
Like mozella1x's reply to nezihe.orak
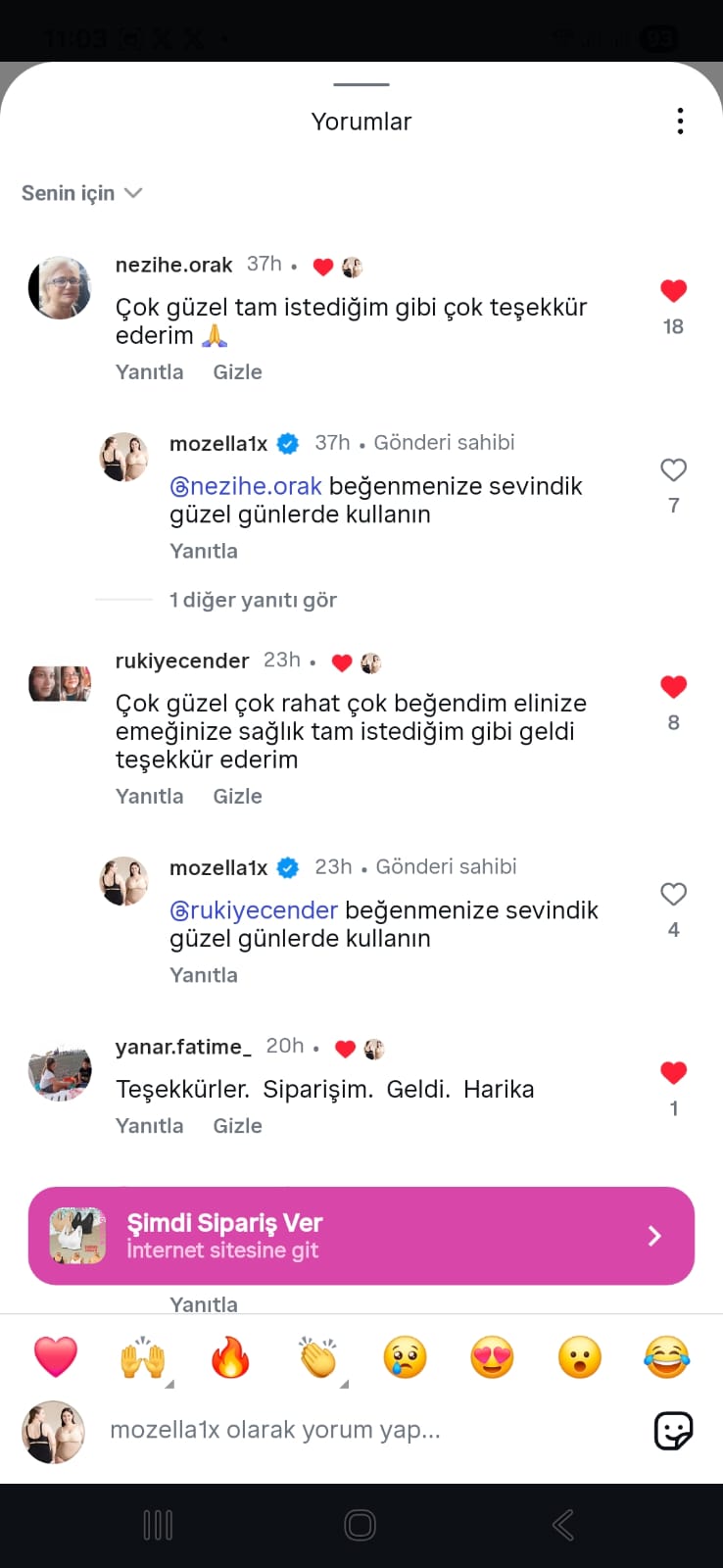(673, 470)
